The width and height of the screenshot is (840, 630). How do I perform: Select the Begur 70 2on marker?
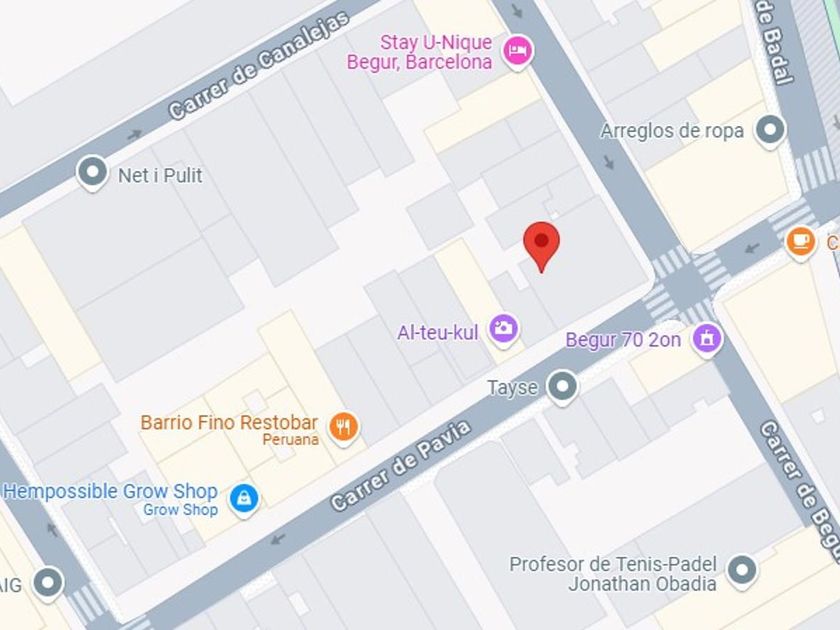(707, 339)
